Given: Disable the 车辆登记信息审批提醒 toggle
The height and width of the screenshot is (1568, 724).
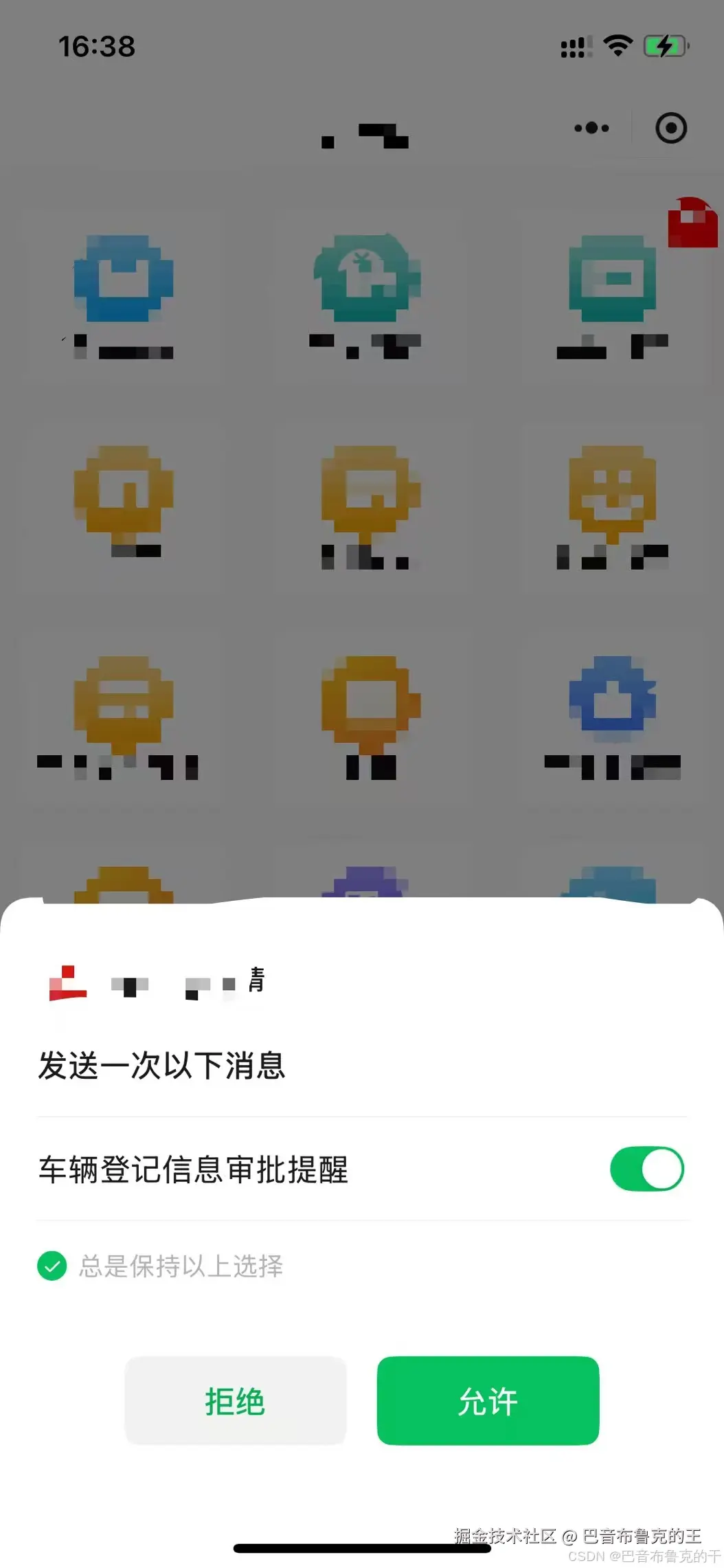Looking at the screenshot, I should click(x=646, y=1169).
